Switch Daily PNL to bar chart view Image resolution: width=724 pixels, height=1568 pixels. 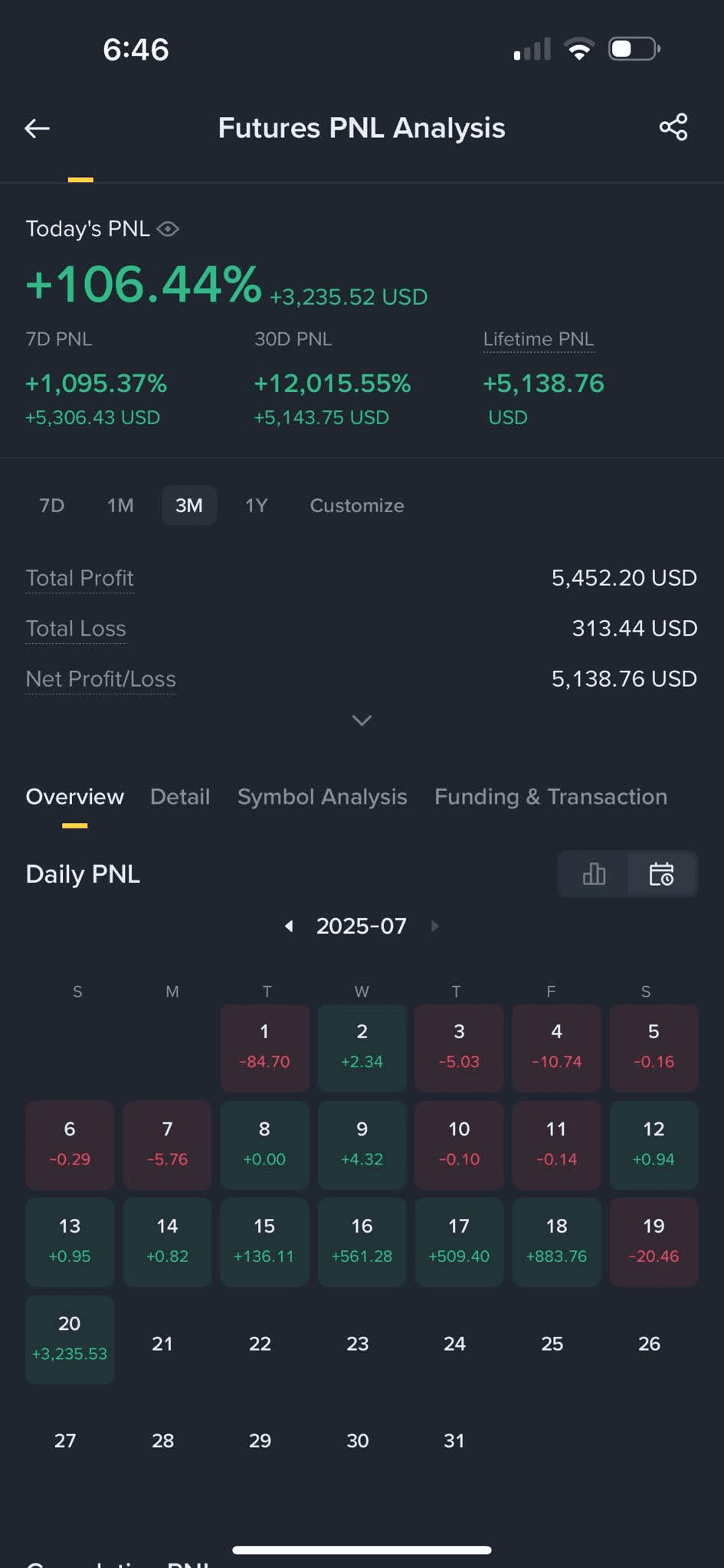pos(594,874)
